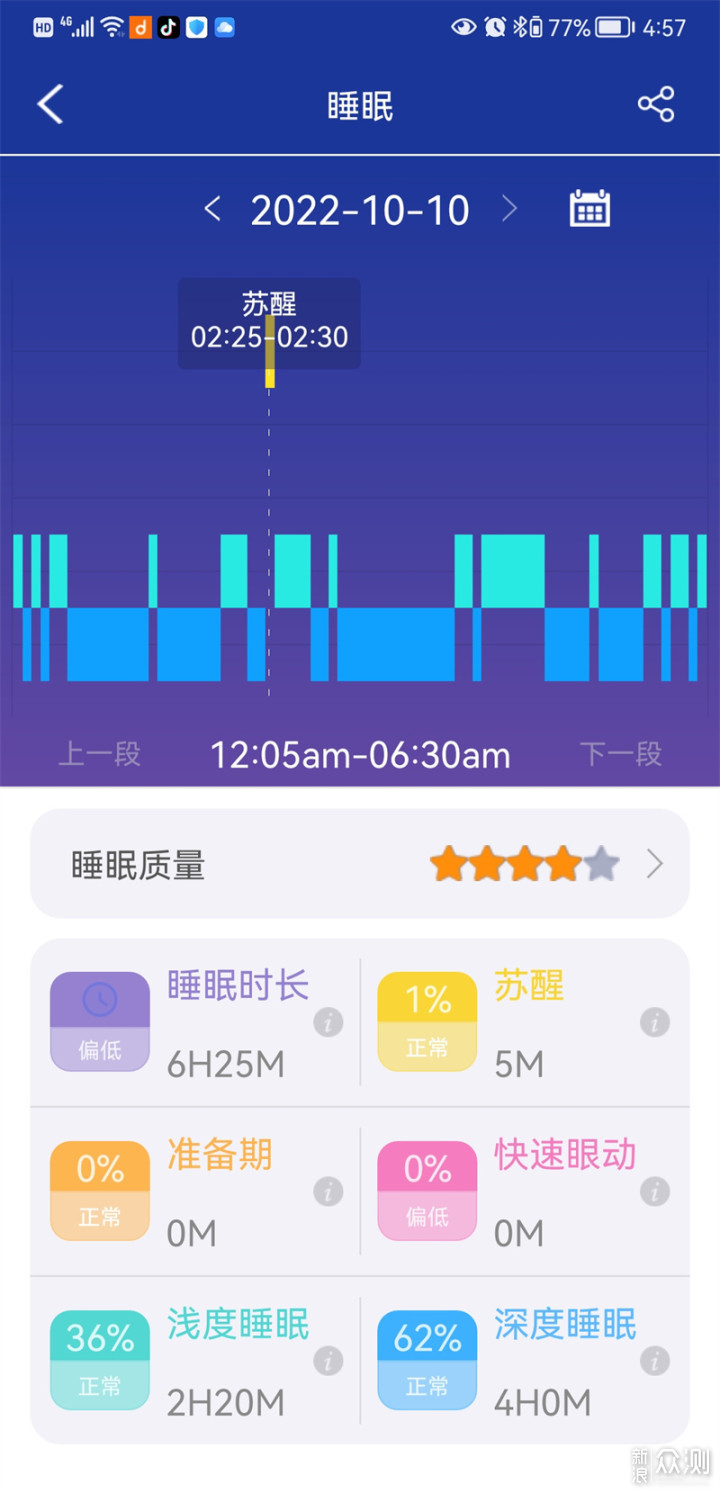Image resolution: width=720 pixels, height=1493 pixels.
Task: Show info for 苏醒
Action: coord(655,1022)
